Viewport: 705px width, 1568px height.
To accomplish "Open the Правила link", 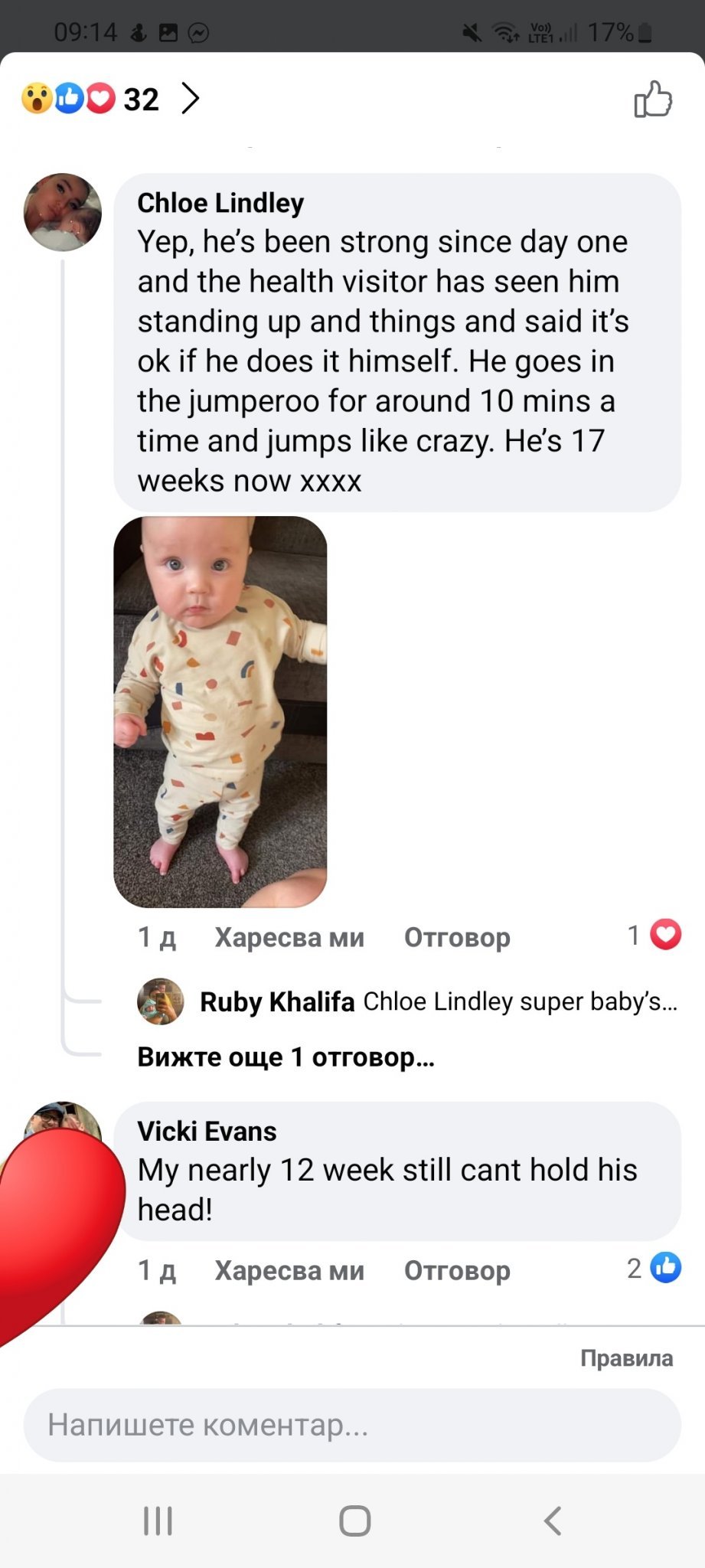I will pyautogui.click(x=627, y=1358).
